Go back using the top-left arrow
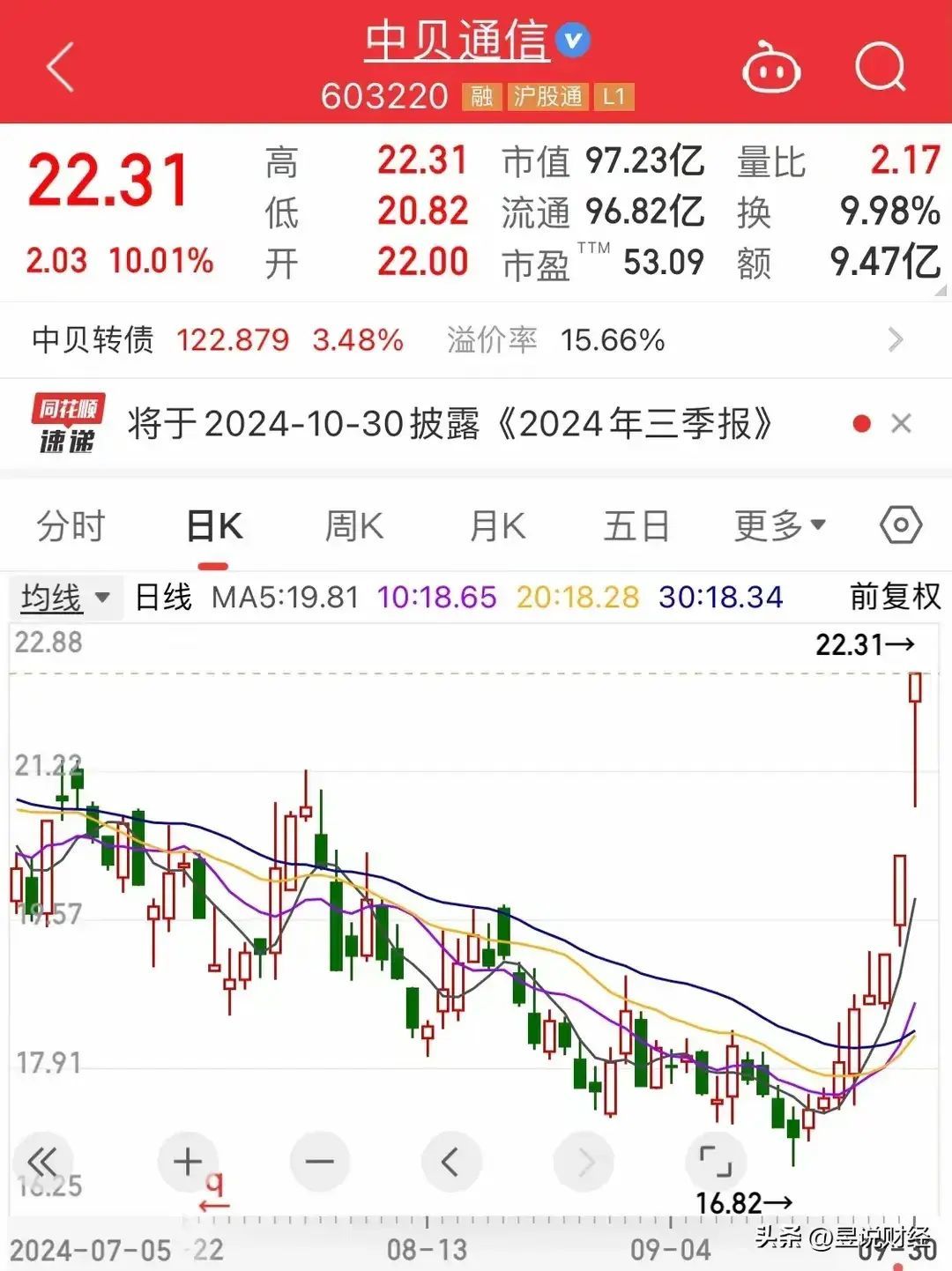This screenshot has width=952, height=1271. (x=60, y=68)
